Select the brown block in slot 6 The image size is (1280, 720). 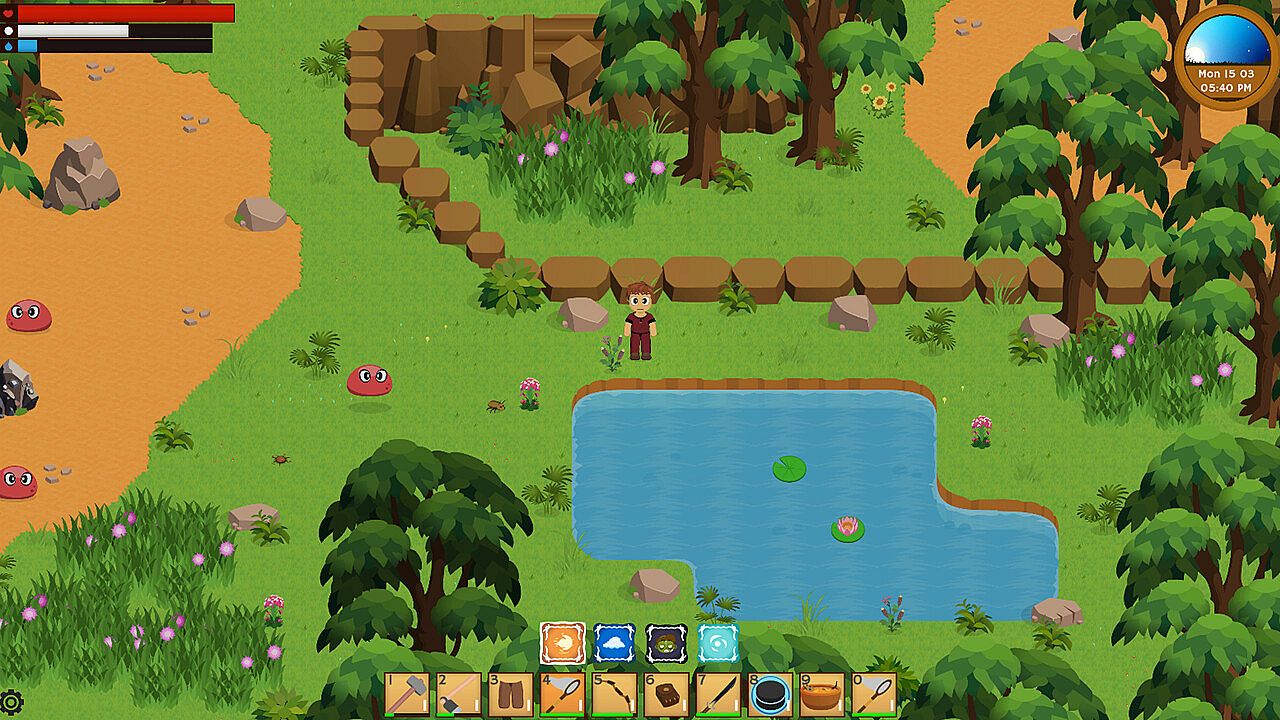[666, 694]
